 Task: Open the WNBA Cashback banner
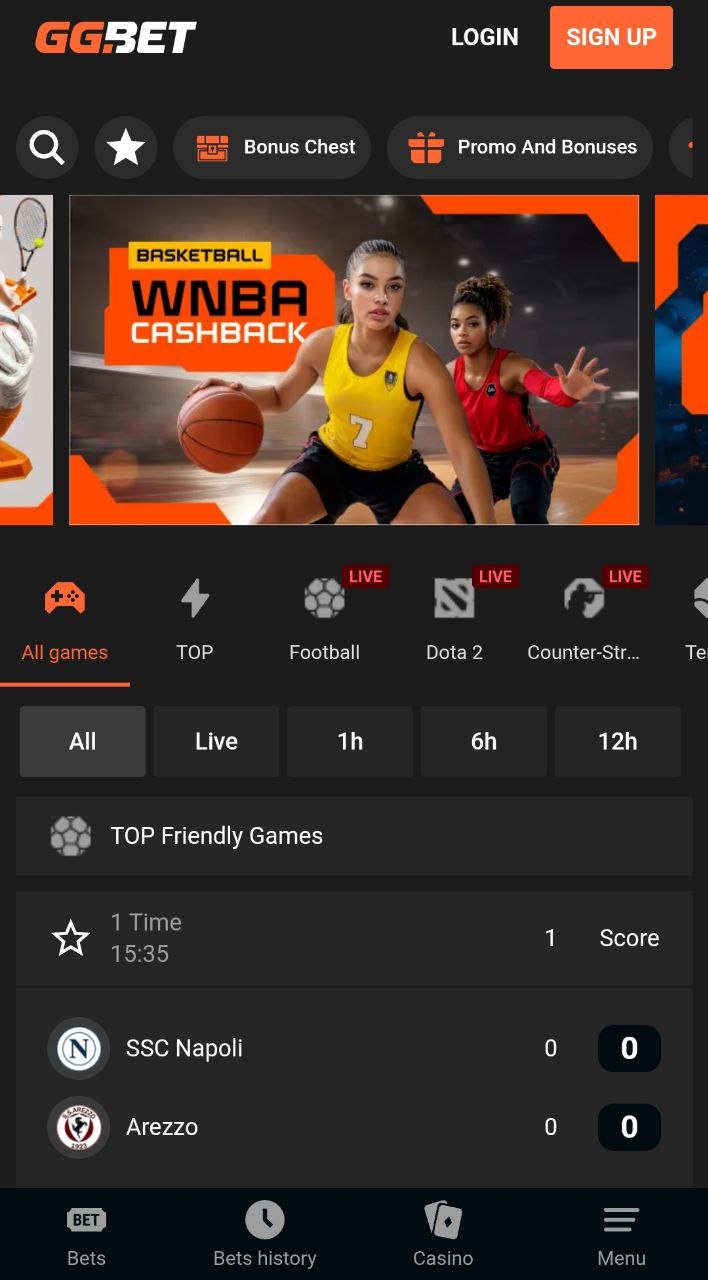pyautogui.click(x=354, y=360)
